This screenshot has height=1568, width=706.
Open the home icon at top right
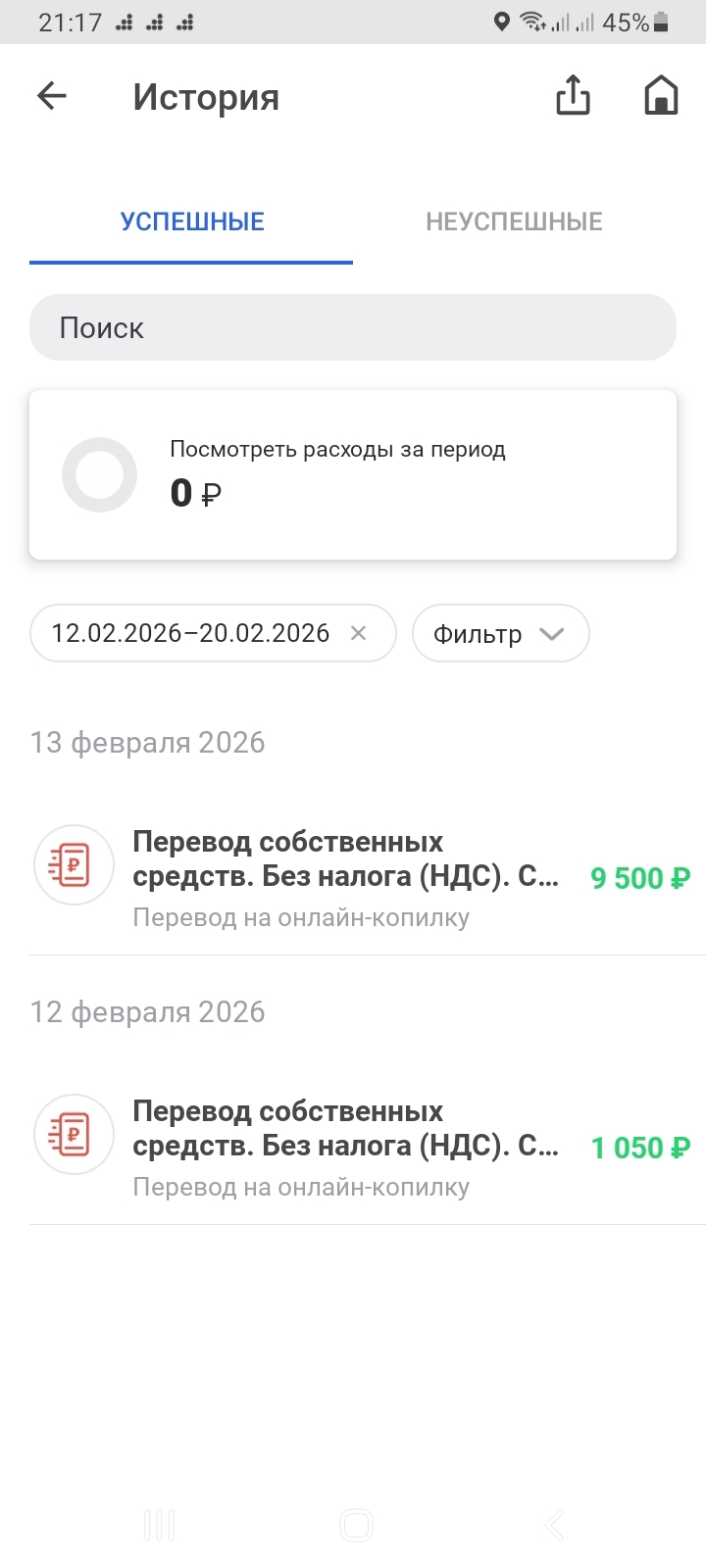pos(660,95)
